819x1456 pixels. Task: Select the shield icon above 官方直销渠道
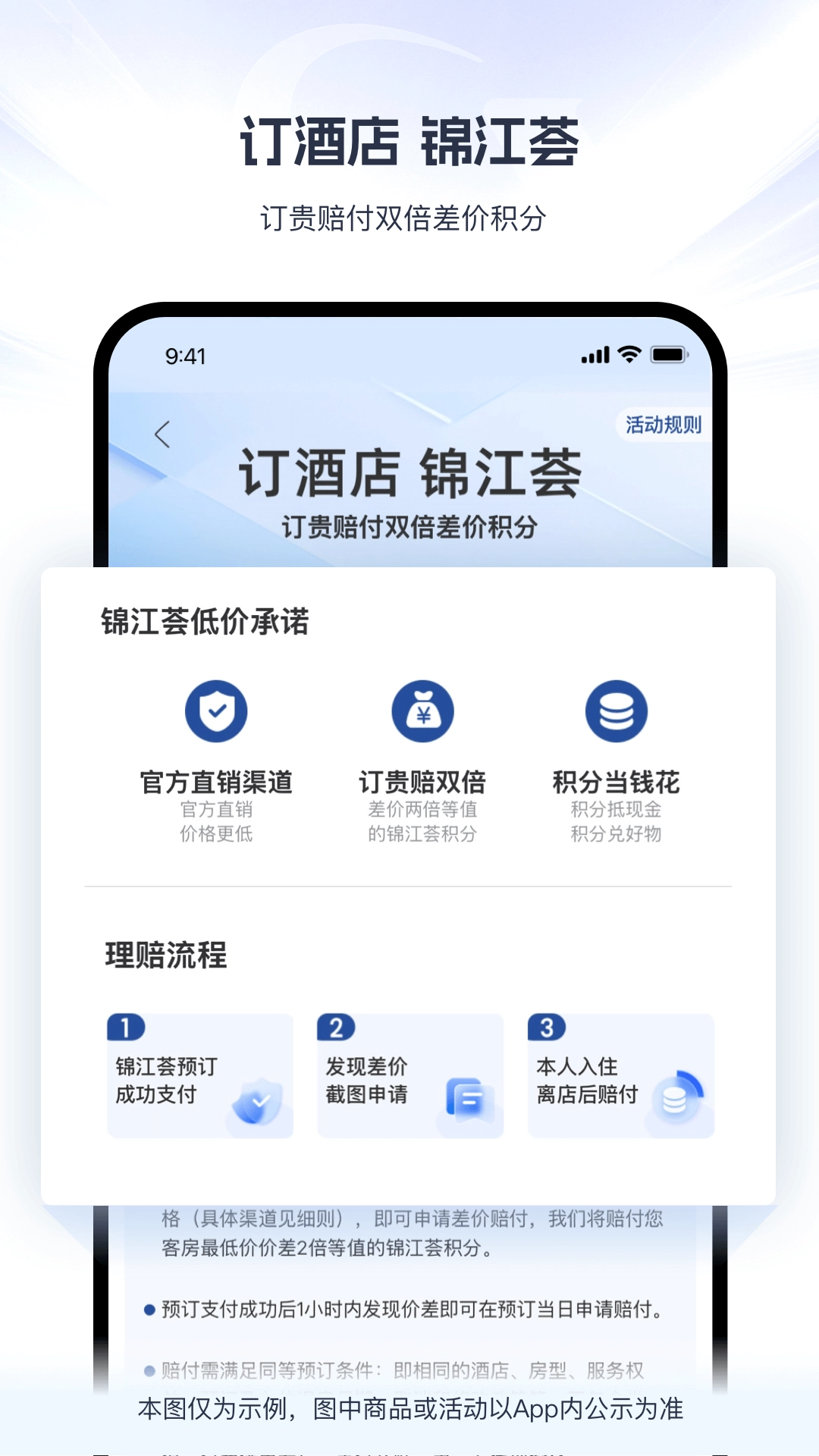[x=216, y=711]
